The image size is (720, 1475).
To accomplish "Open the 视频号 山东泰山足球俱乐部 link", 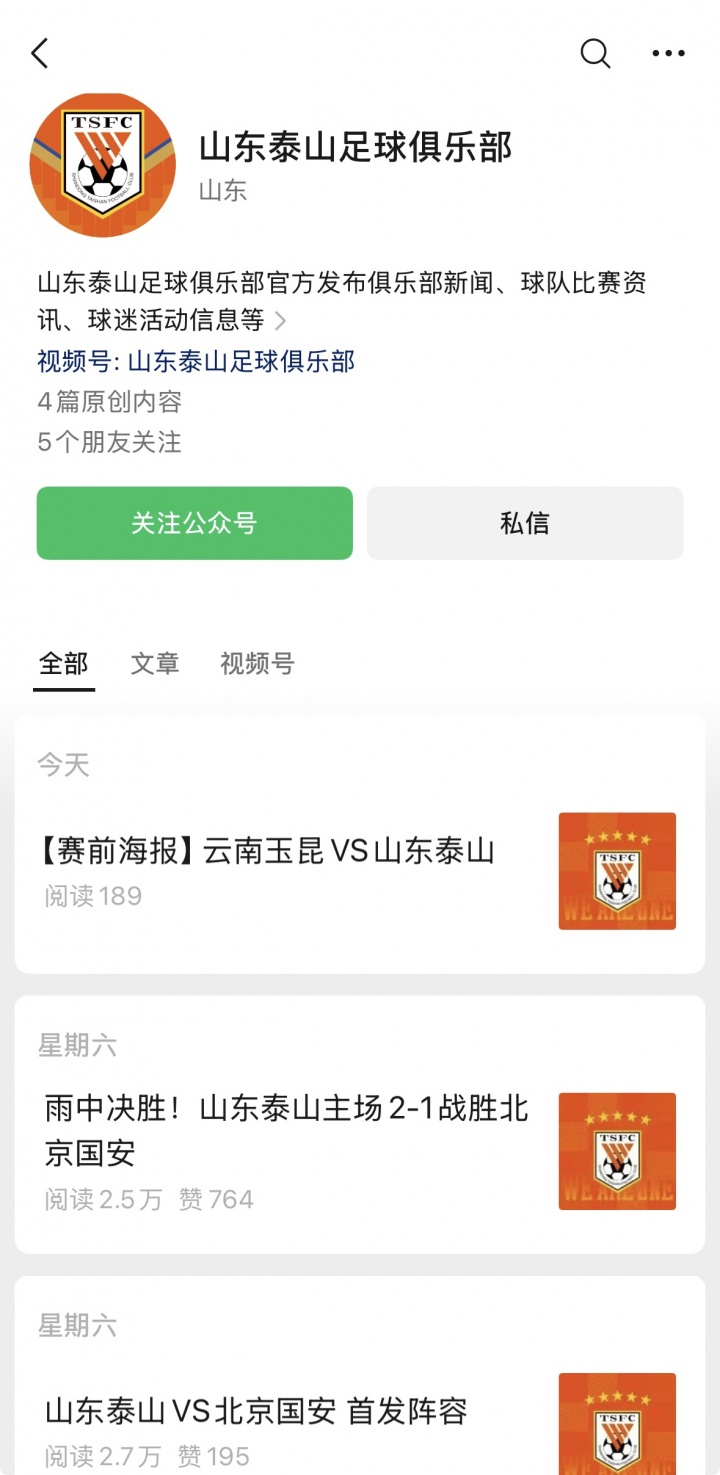I will (x=196, y=361).
